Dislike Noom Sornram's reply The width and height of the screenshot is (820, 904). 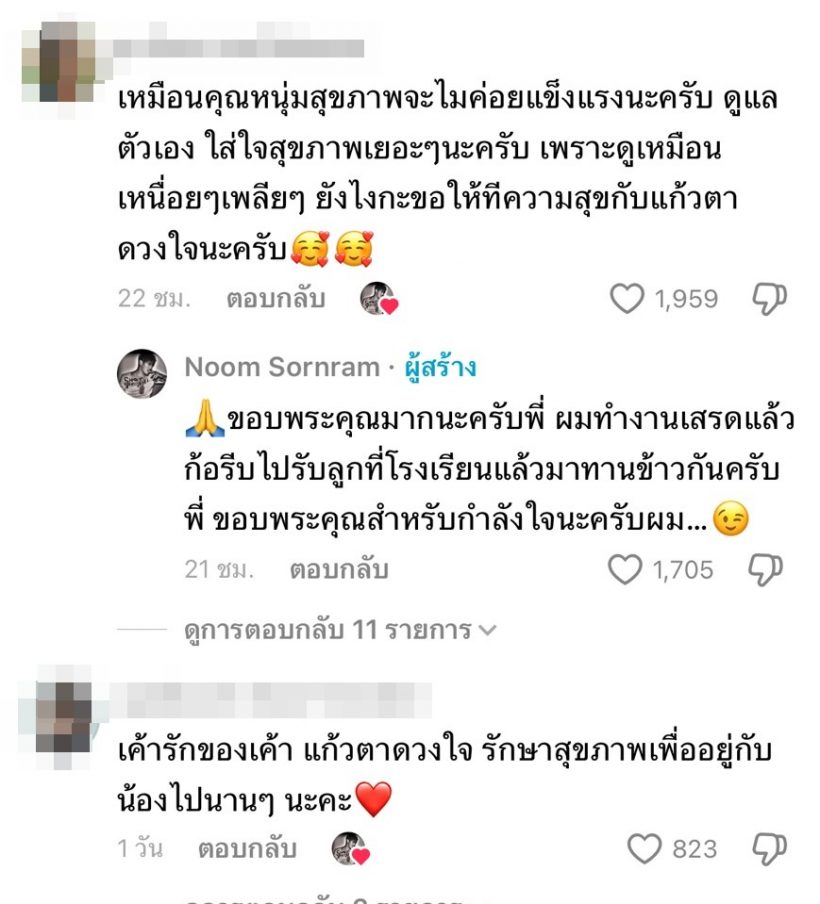pos(768,570)
